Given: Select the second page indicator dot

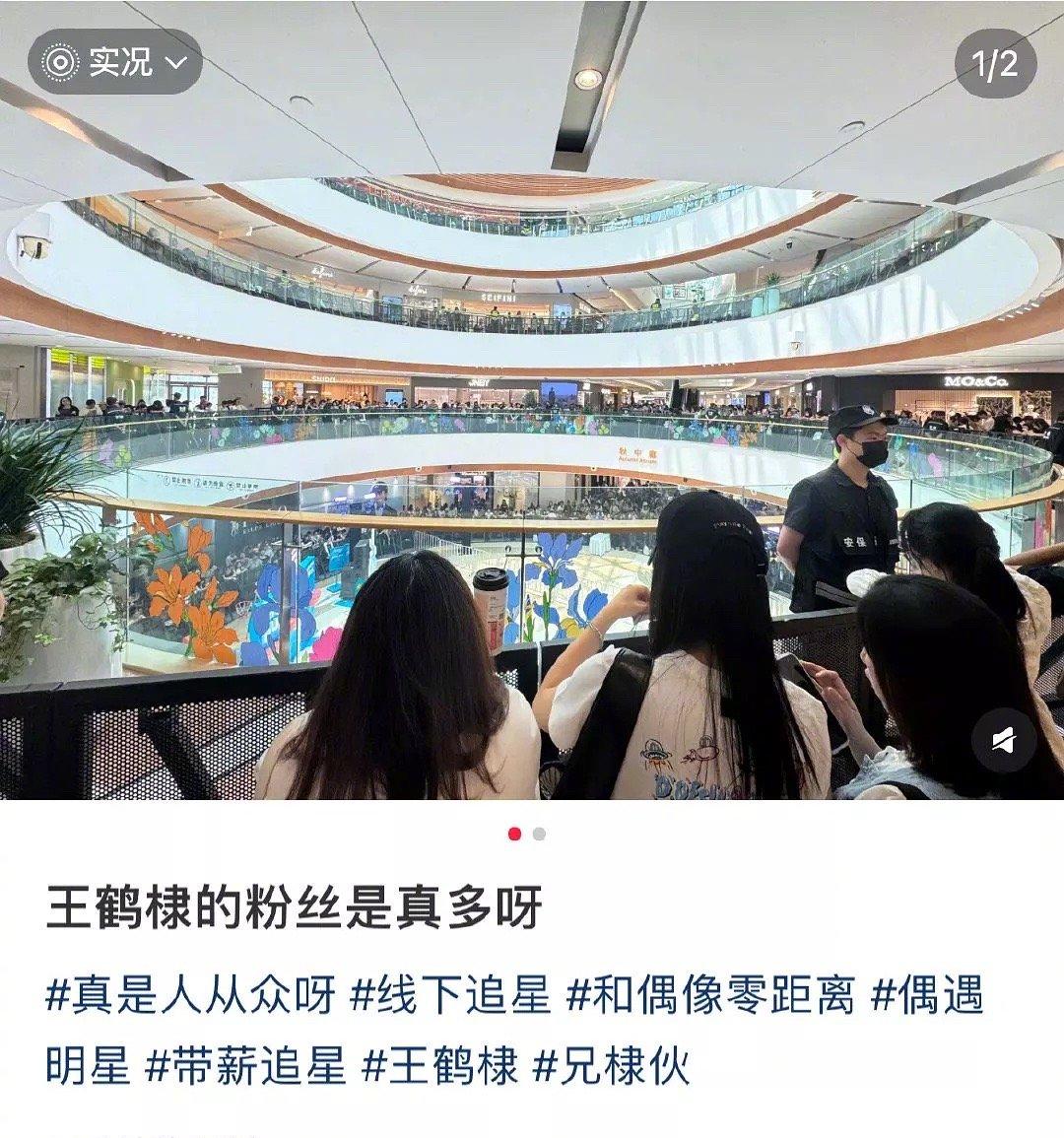Looking at the screenshot, I should point(539,834).
